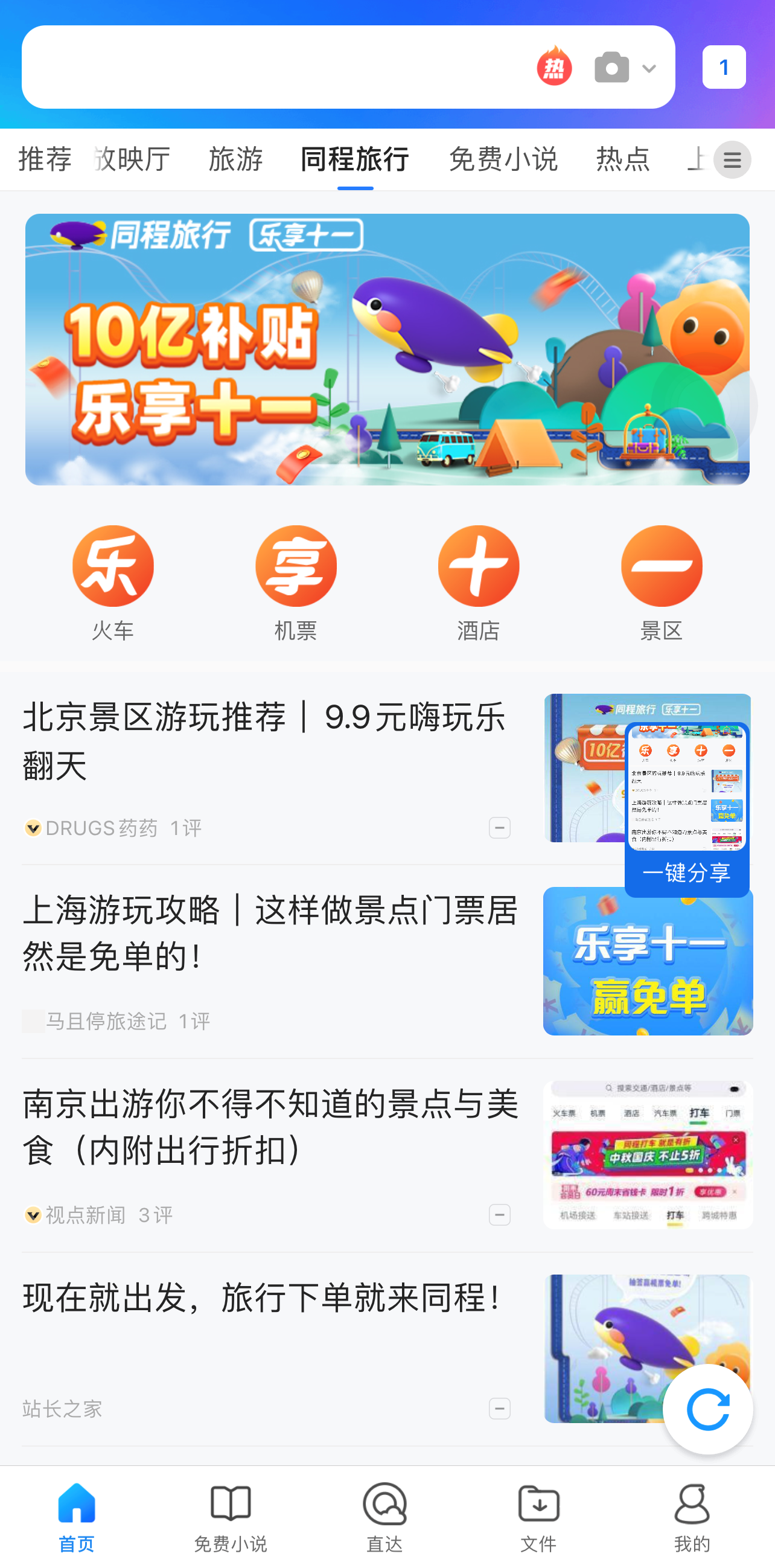Screen dimensions: 775x1568
Task: Open 机票 flight tickets shortcut
Action: (296, 583)
